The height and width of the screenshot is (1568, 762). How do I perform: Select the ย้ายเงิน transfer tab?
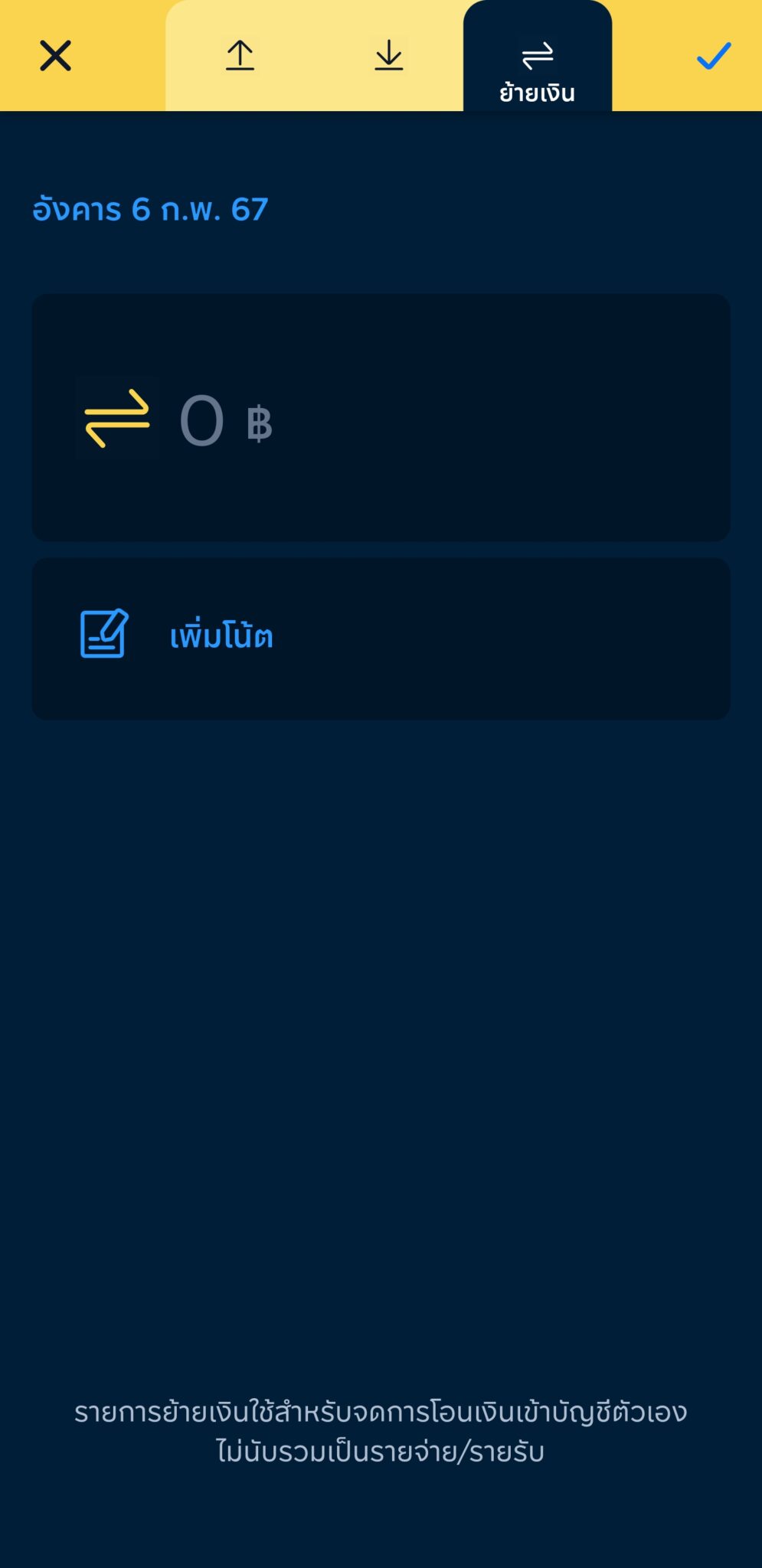537,69
